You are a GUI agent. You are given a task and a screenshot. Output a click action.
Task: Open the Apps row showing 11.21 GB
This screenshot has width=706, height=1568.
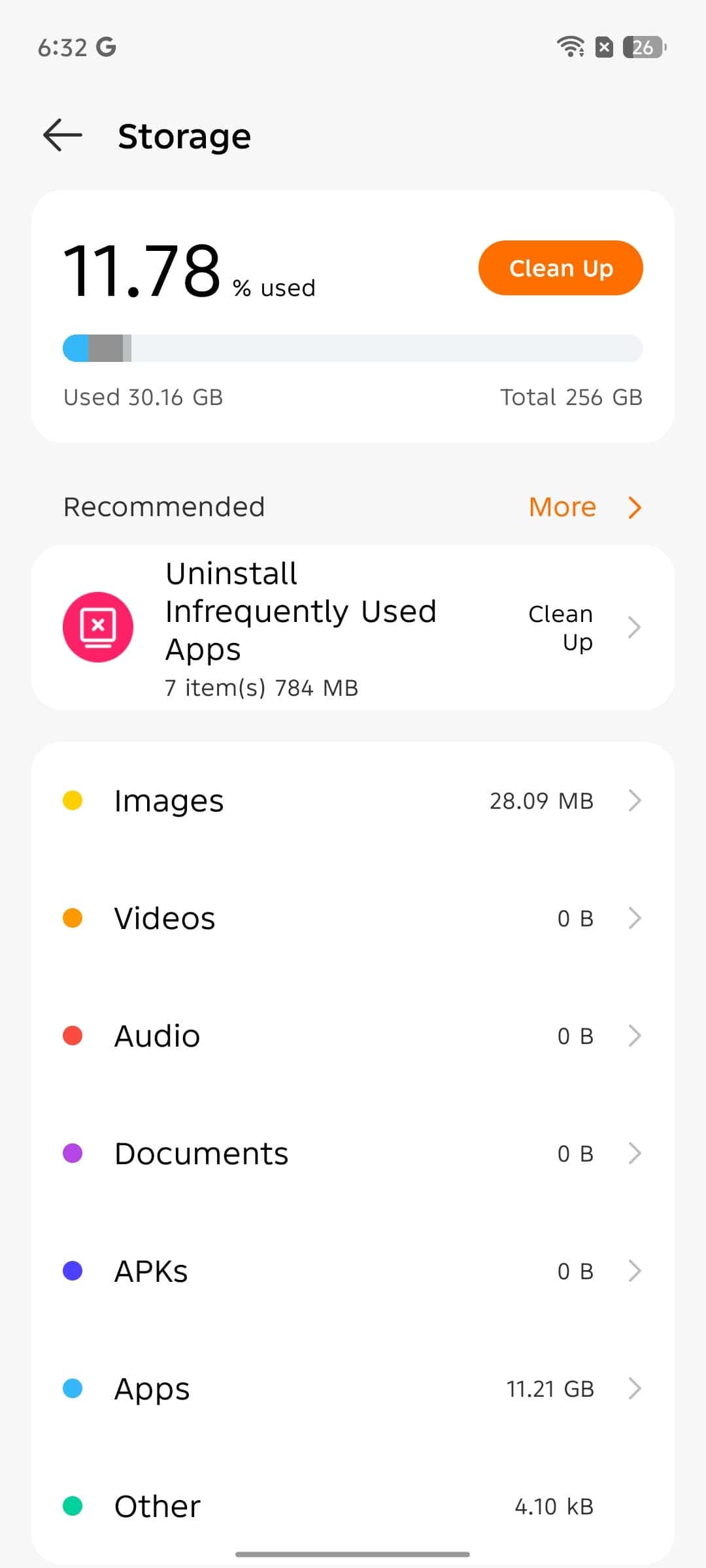[353, 1388]
